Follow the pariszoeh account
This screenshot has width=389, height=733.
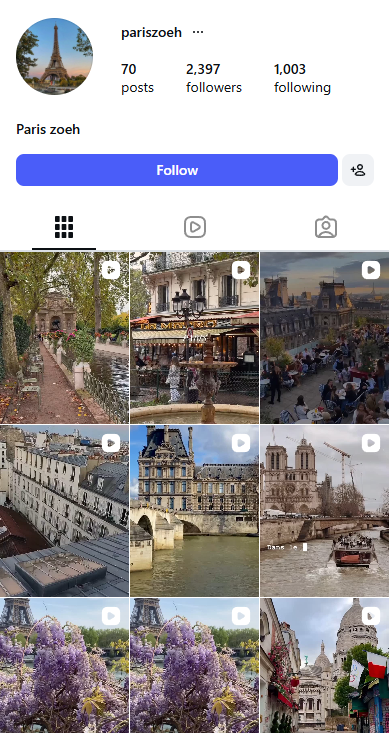[x=177, y=170]
